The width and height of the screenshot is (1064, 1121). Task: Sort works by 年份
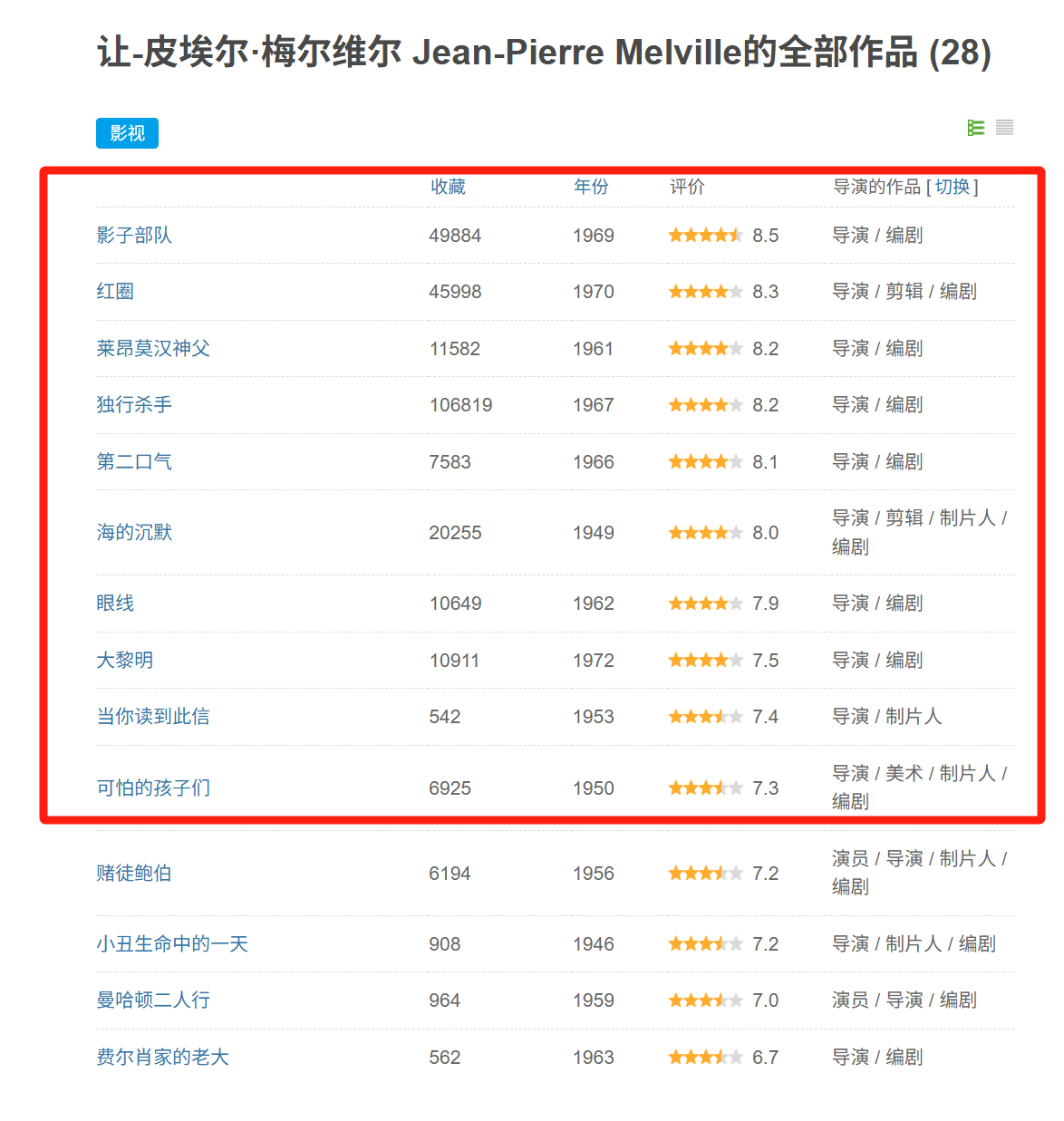point(591,187)
